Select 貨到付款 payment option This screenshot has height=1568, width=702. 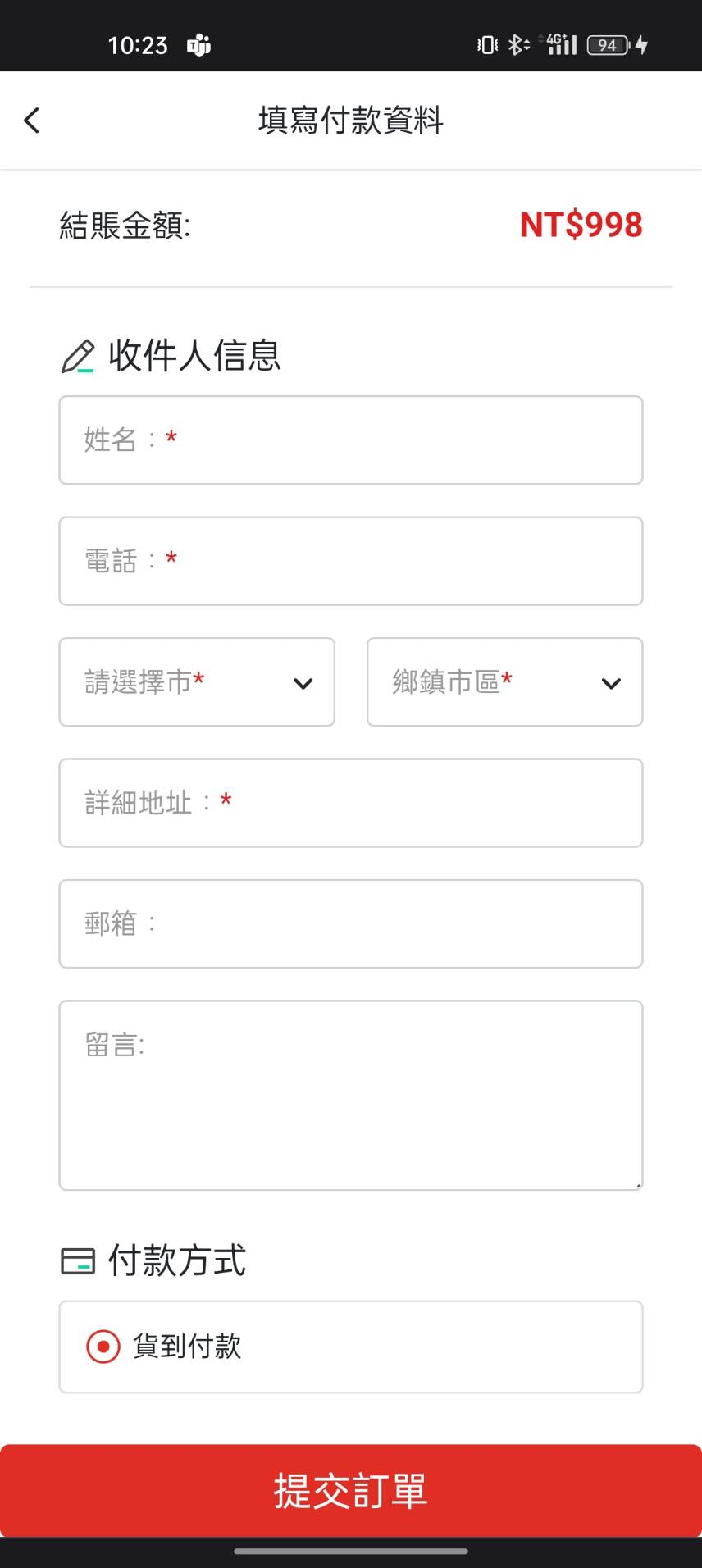coord(351,1347)
